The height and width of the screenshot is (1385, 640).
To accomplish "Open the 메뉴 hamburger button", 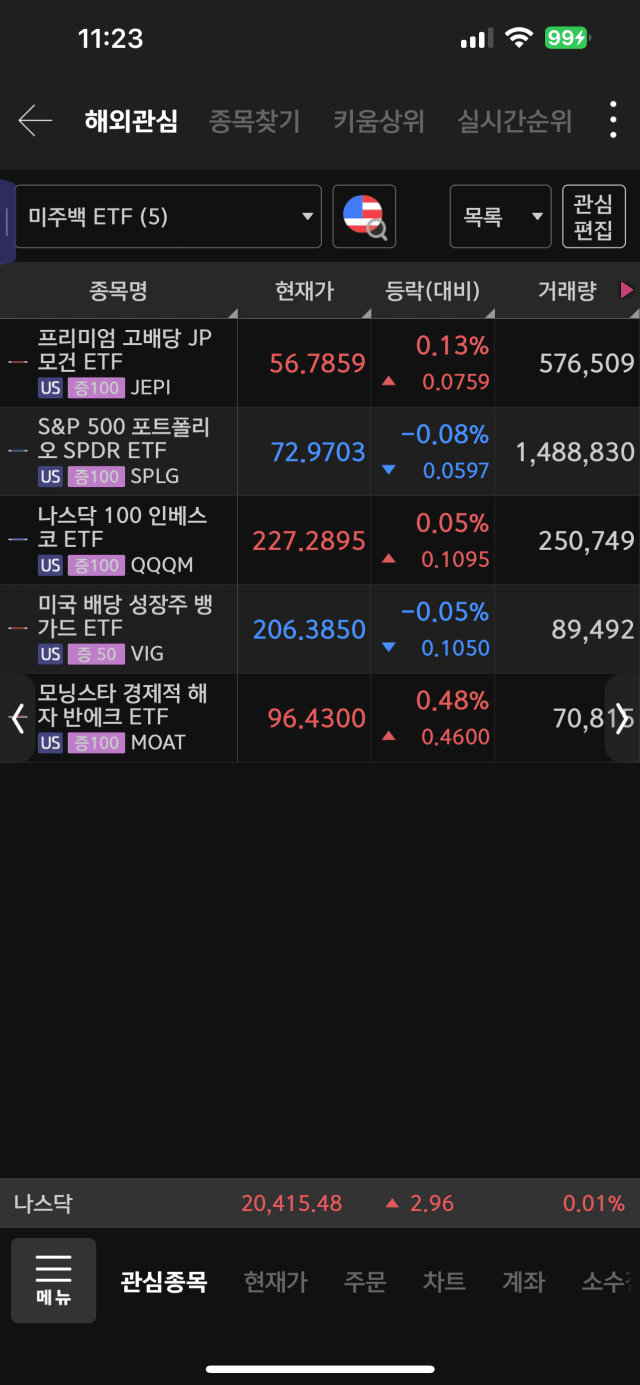I will pos(54,1280).
